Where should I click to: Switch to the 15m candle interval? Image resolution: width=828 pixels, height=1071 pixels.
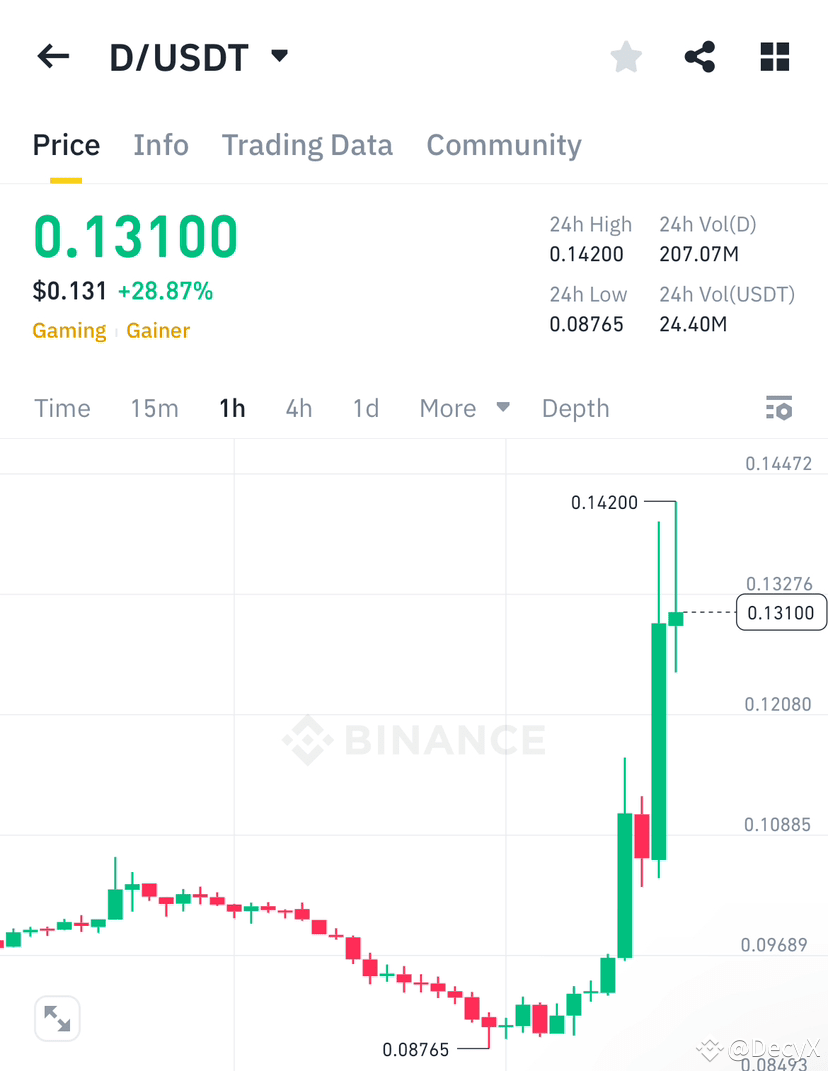pos(154,408)
